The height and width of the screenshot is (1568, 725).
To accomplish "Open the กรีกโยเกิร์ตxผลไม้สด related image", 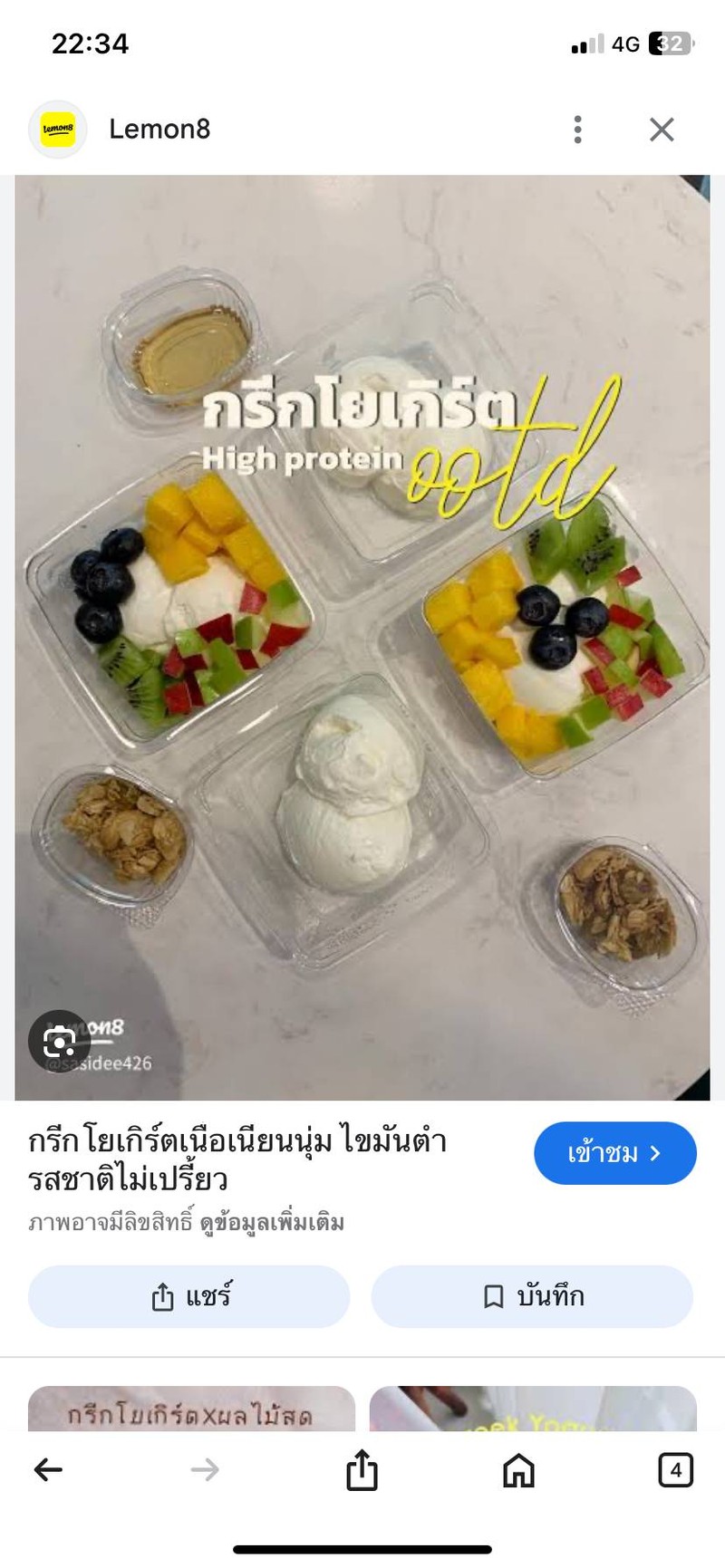I will (x=191, y=1409).
